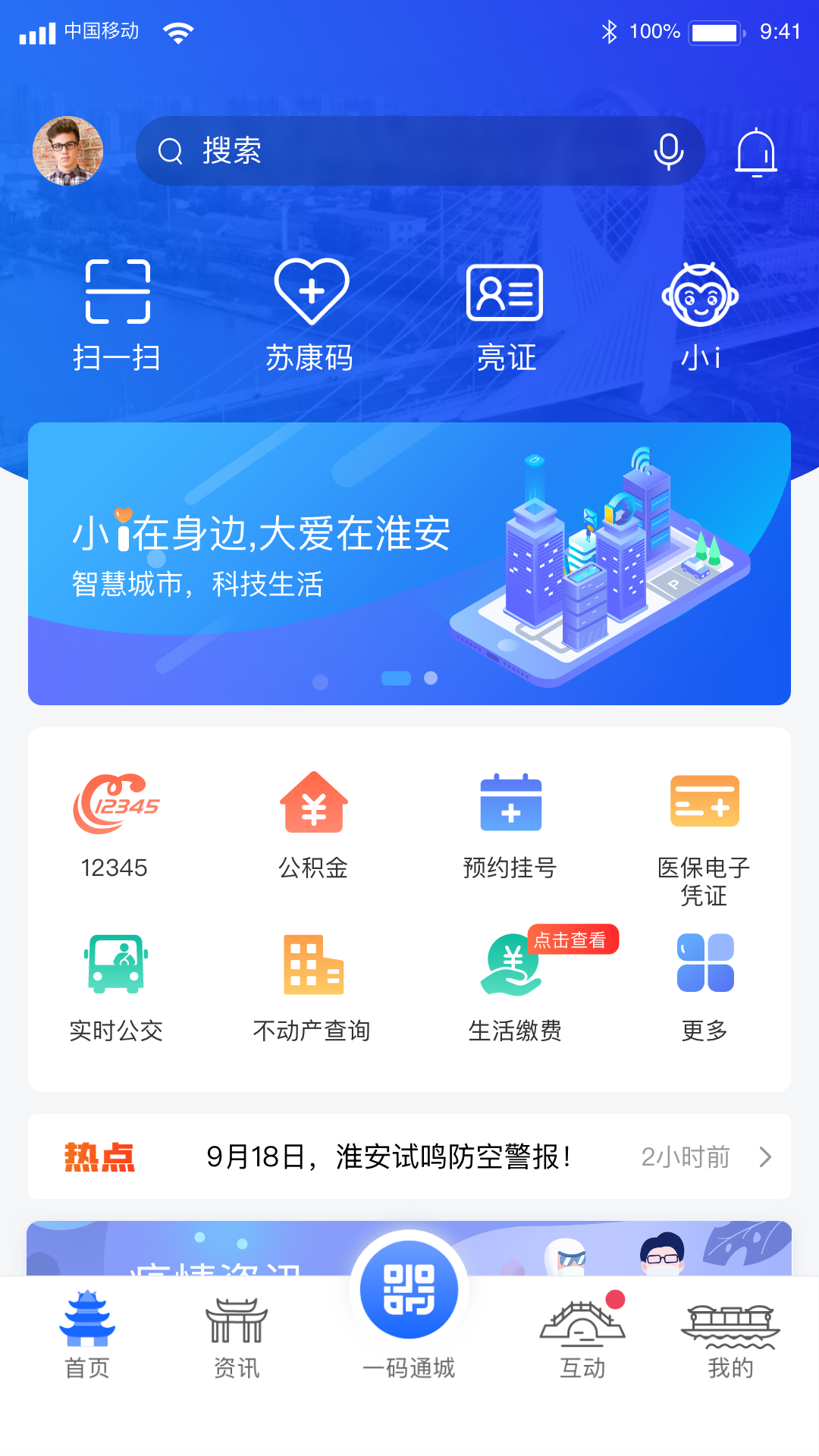
Task: Tap the 点击查看 badge
Action: (573, 940)
